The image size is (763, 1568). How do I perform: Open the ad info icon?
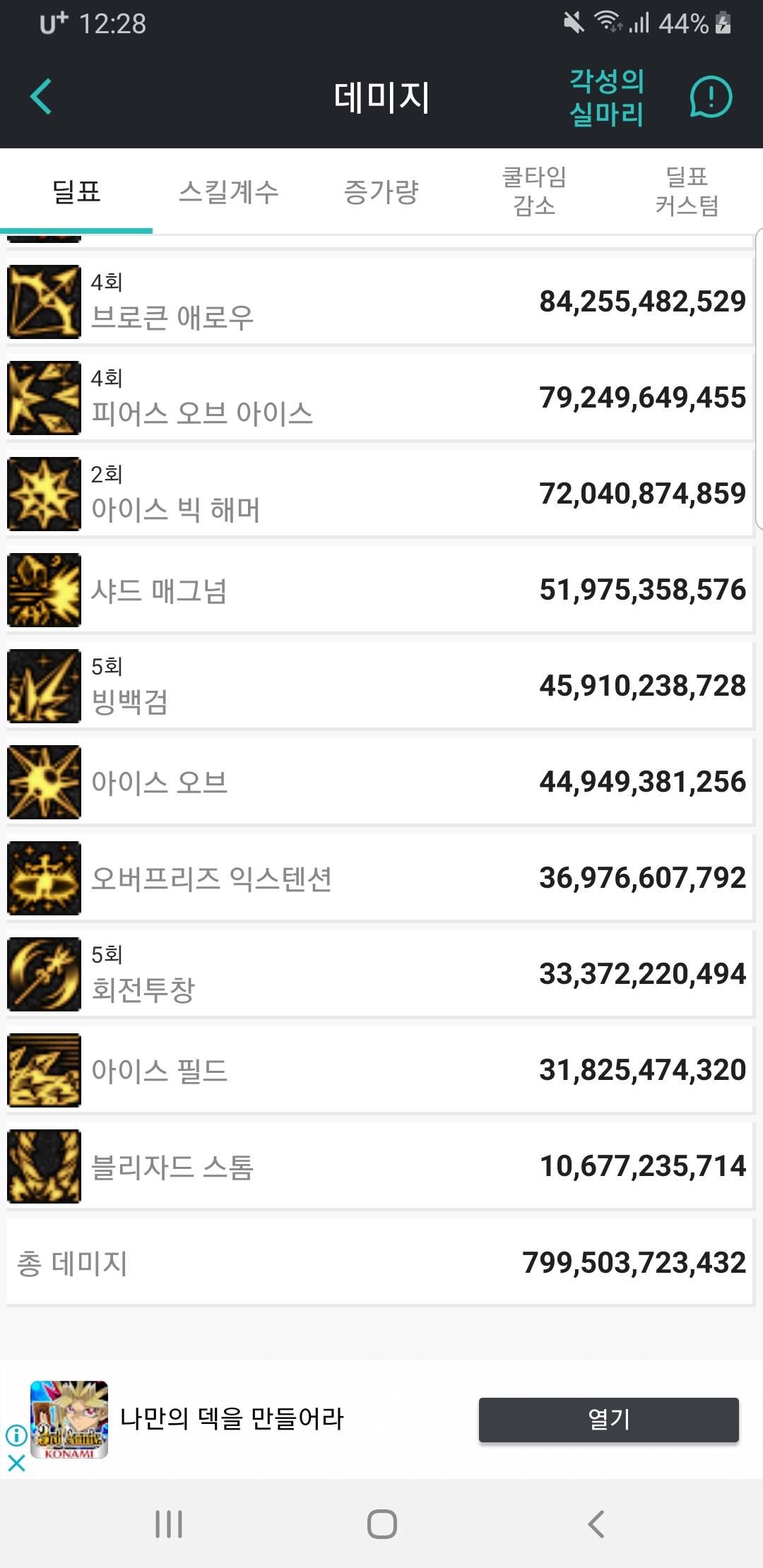pyautogui.click(x=16, y=1435)
